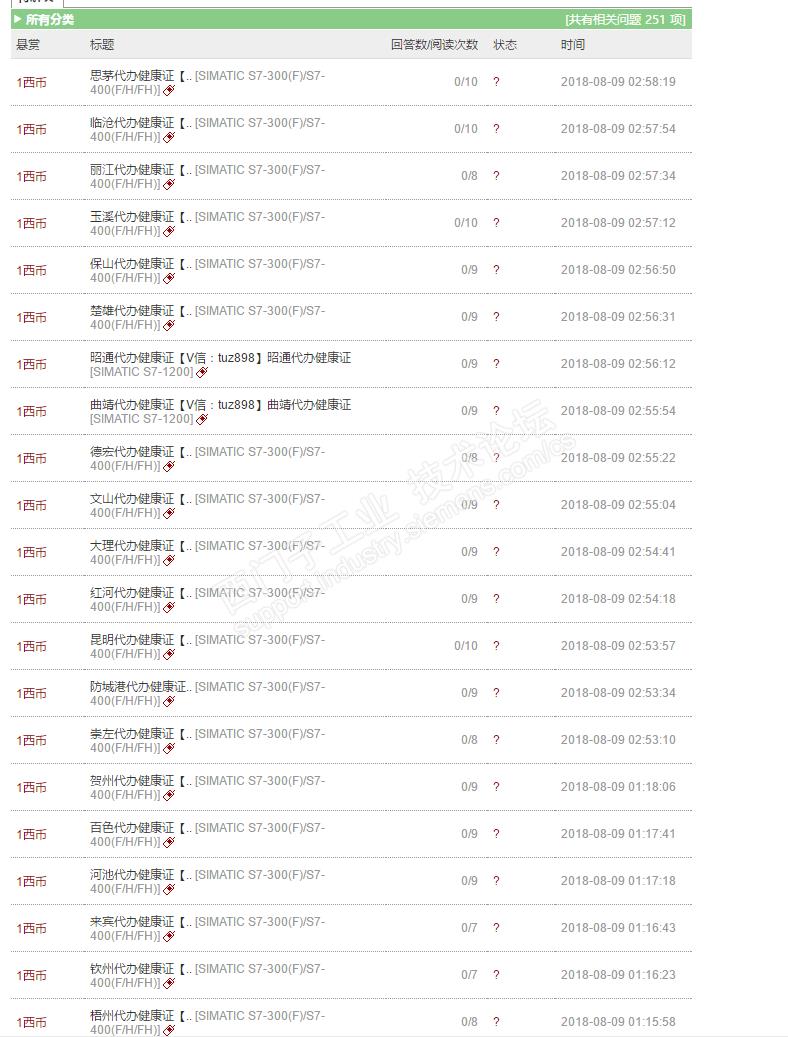The image size is (788, 1037).
Task: Expand the 所有分类 category header
Action: pyautogui.click(x=45, y=19)
